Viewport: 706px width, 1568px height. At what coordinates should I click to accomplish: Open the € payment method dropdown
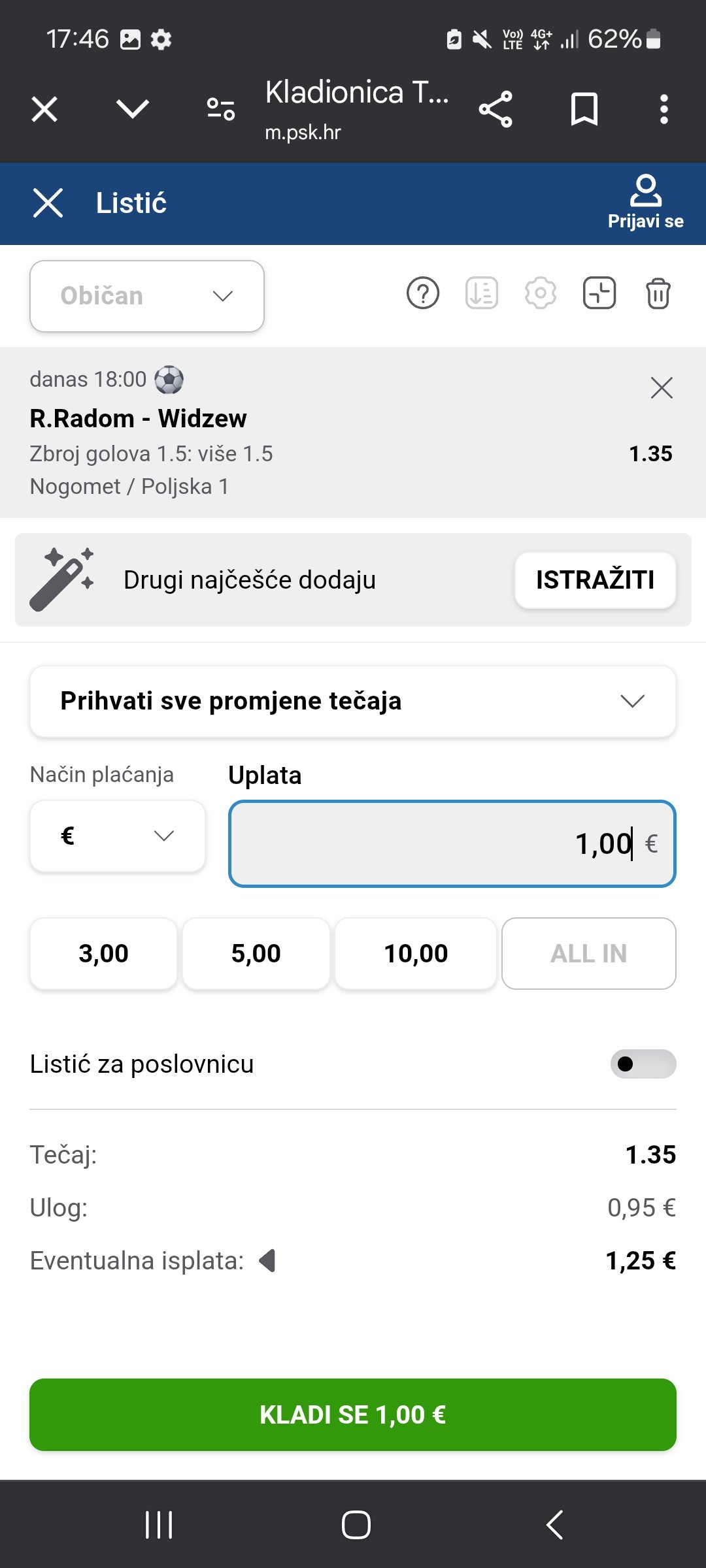(x=118, y=836)
